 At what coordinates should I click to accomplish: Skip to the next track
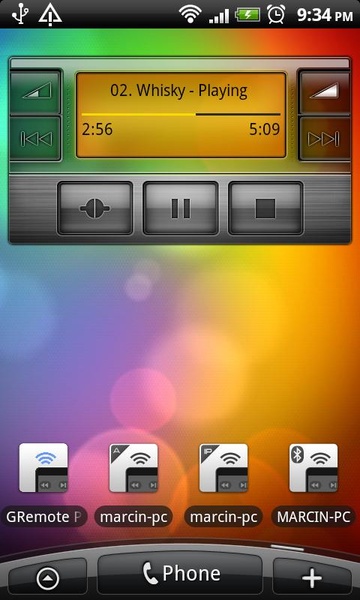pos(324,139)
